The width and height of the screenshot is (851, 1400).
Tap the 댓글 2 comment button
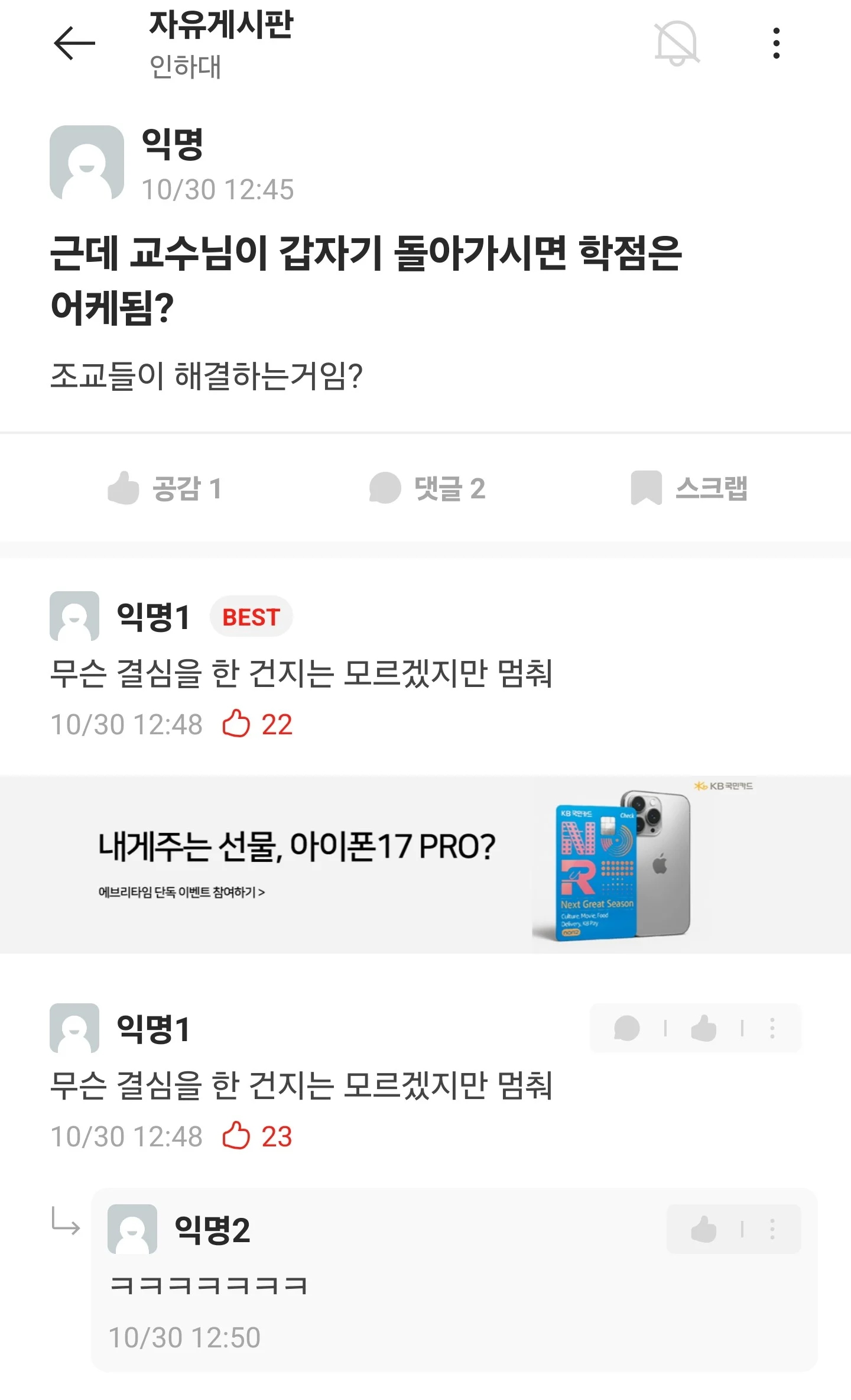(x=427, y=488)
